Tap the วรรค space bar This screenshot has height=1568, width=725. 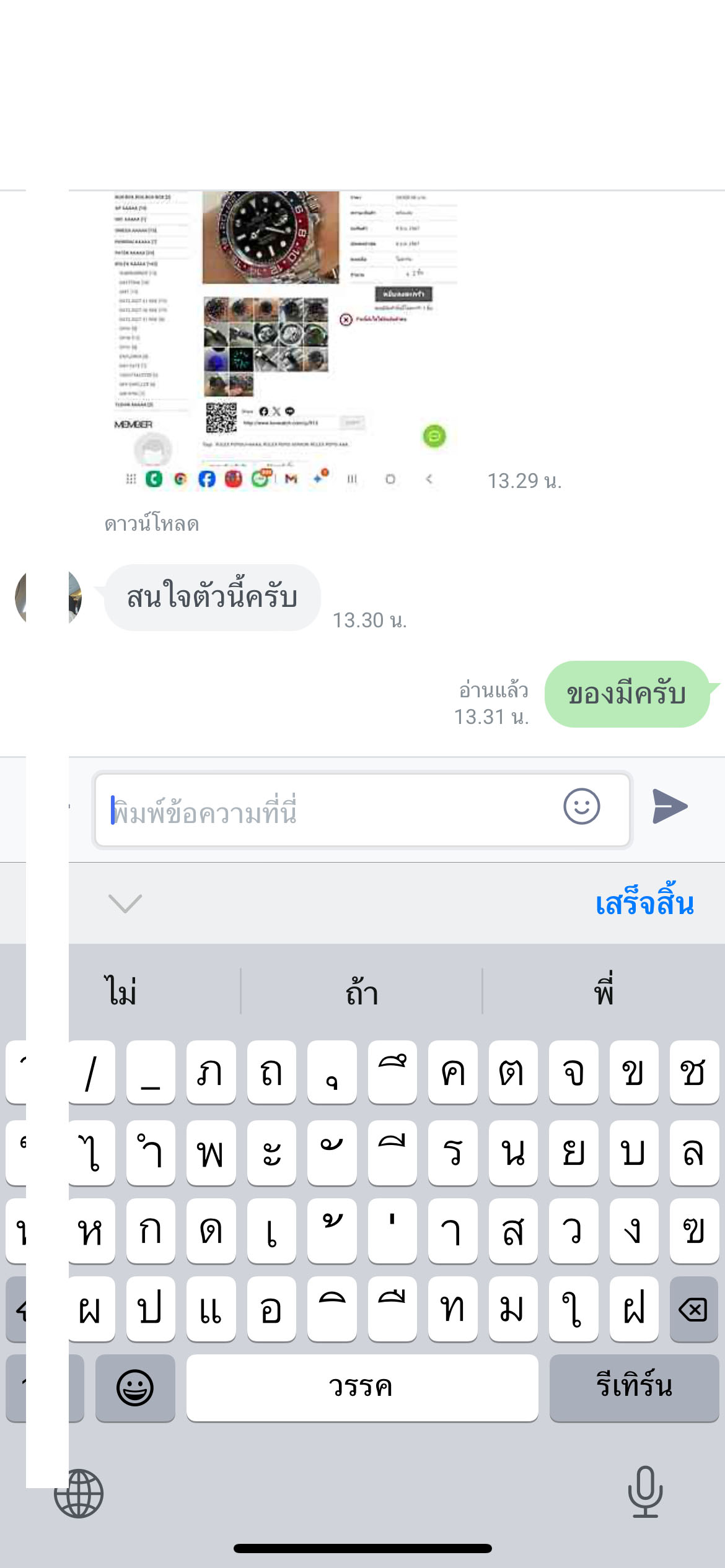(x=362, y=1387)
